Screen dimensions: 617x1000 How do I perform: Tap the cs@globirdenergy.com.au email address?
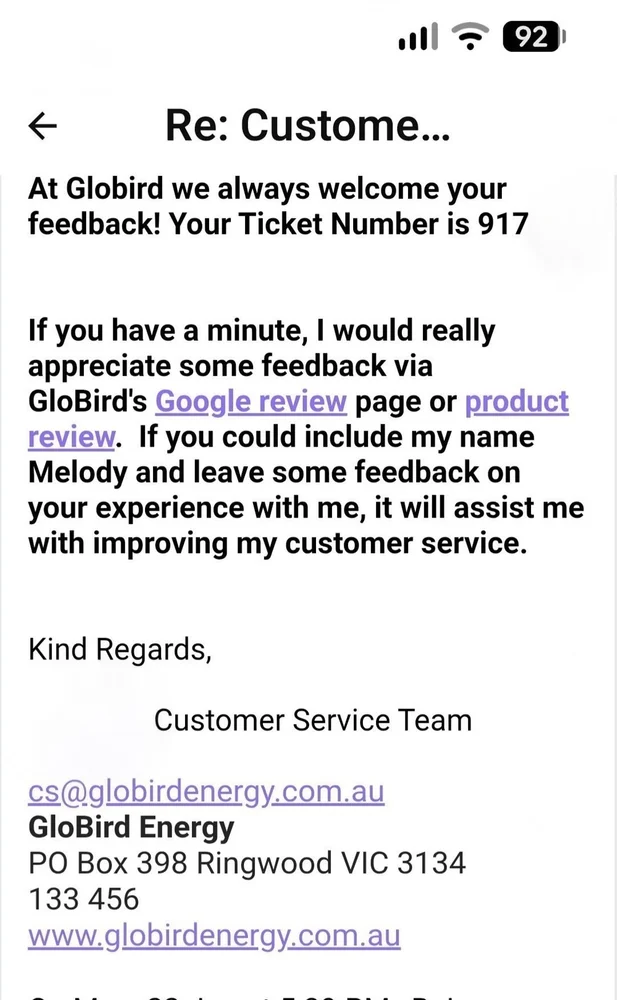(206, 791)
